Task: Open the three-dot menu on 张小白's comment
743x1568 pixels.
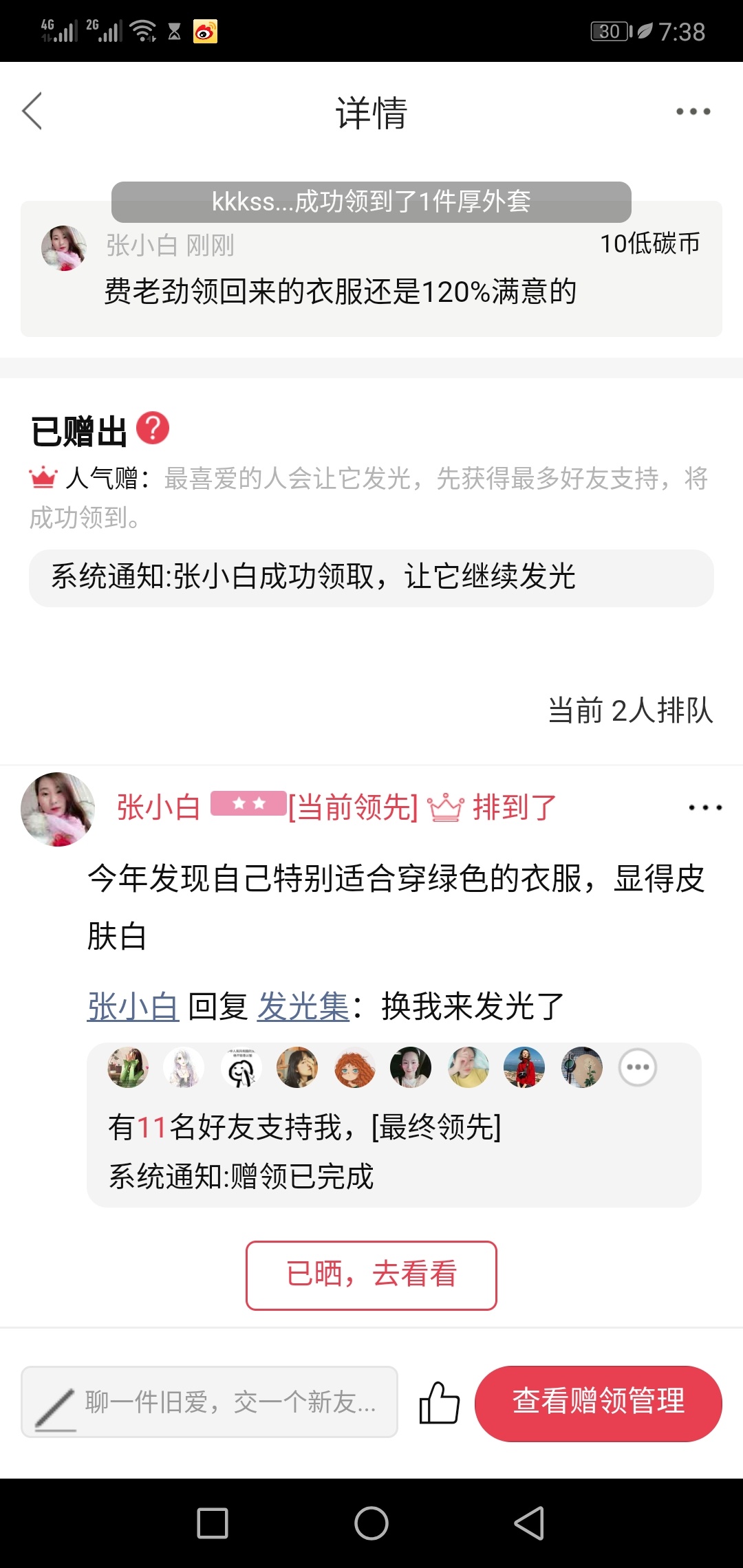Action: tap(705, 807)
